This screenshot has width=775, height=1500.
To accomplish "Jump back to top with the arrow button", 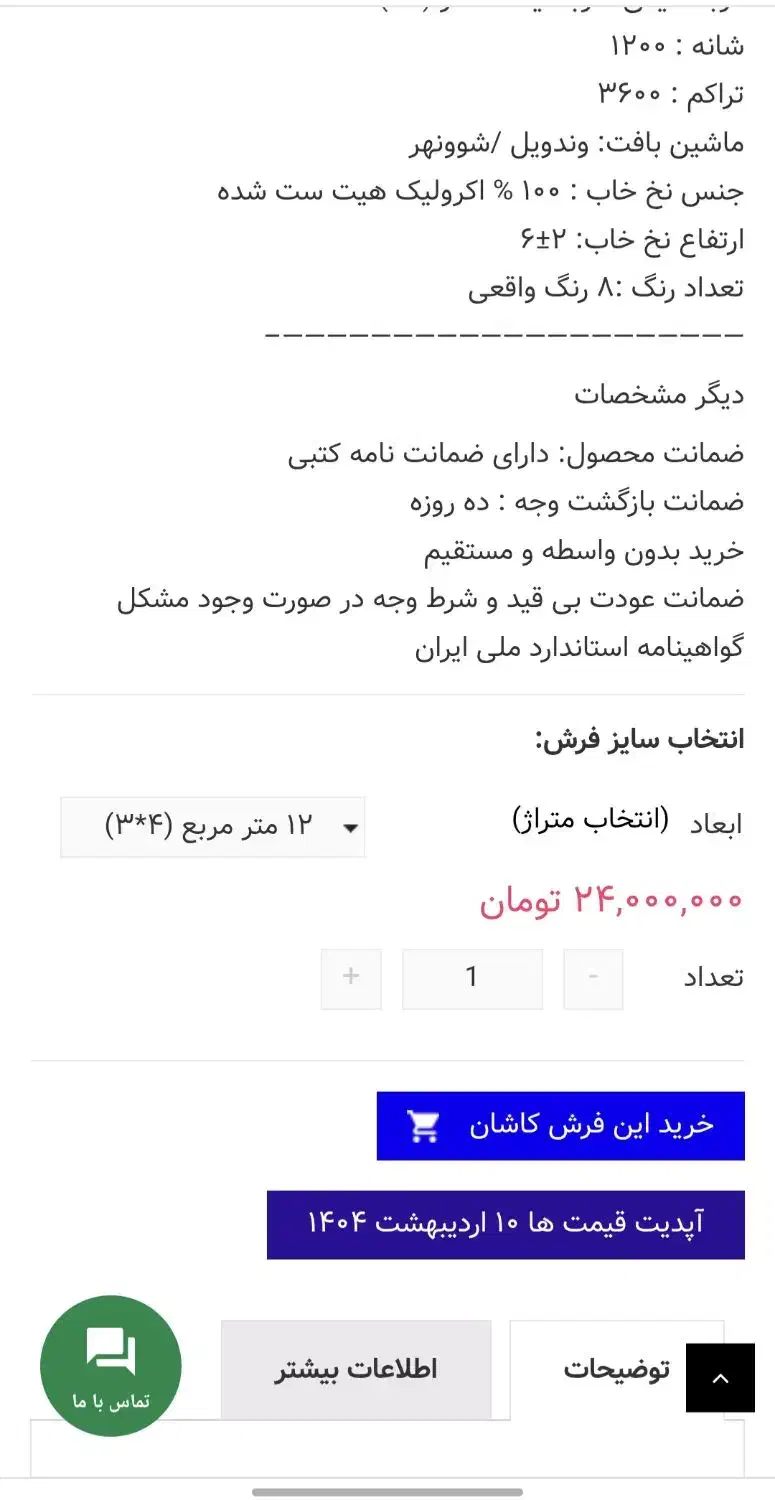I will [720, 1378].
